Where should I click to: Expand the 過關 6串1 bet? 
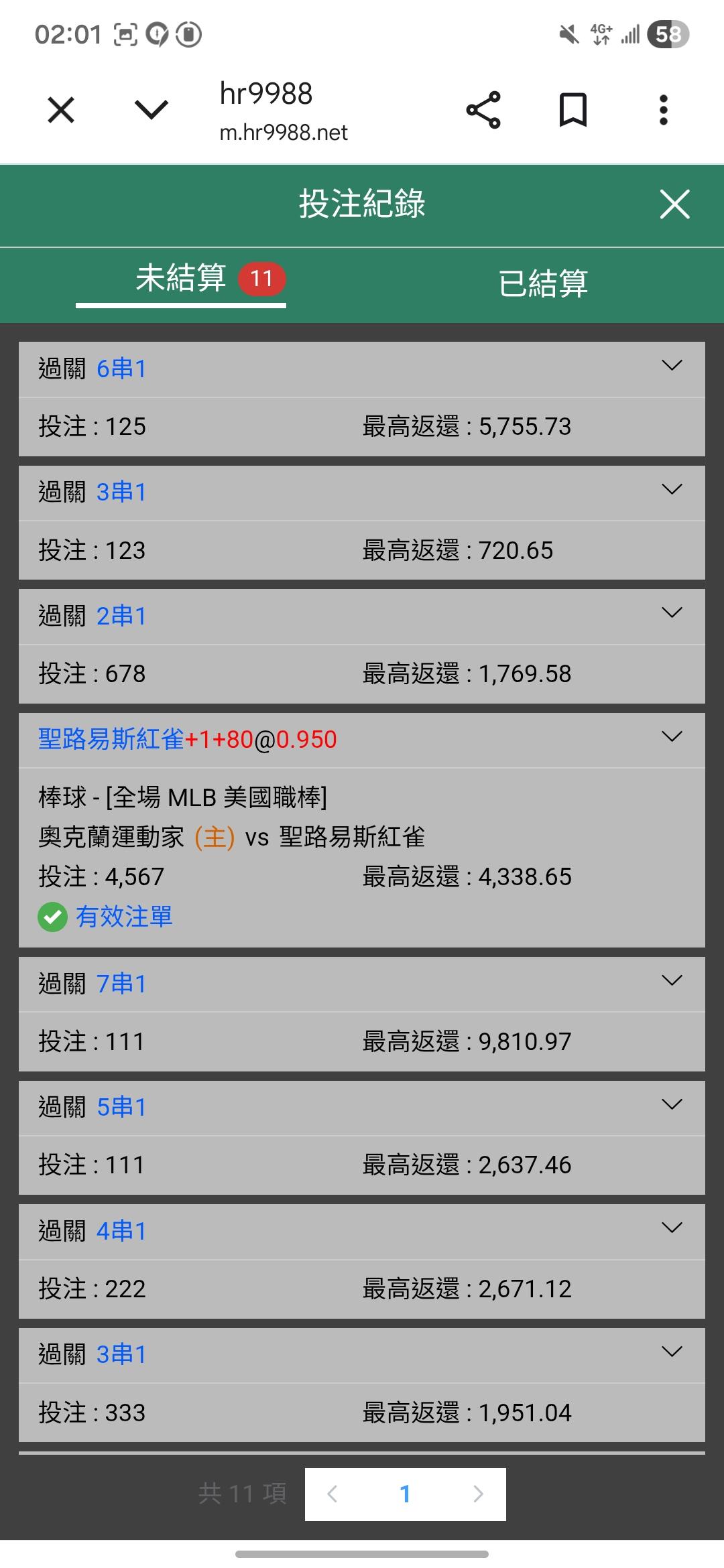click(672, 365)
